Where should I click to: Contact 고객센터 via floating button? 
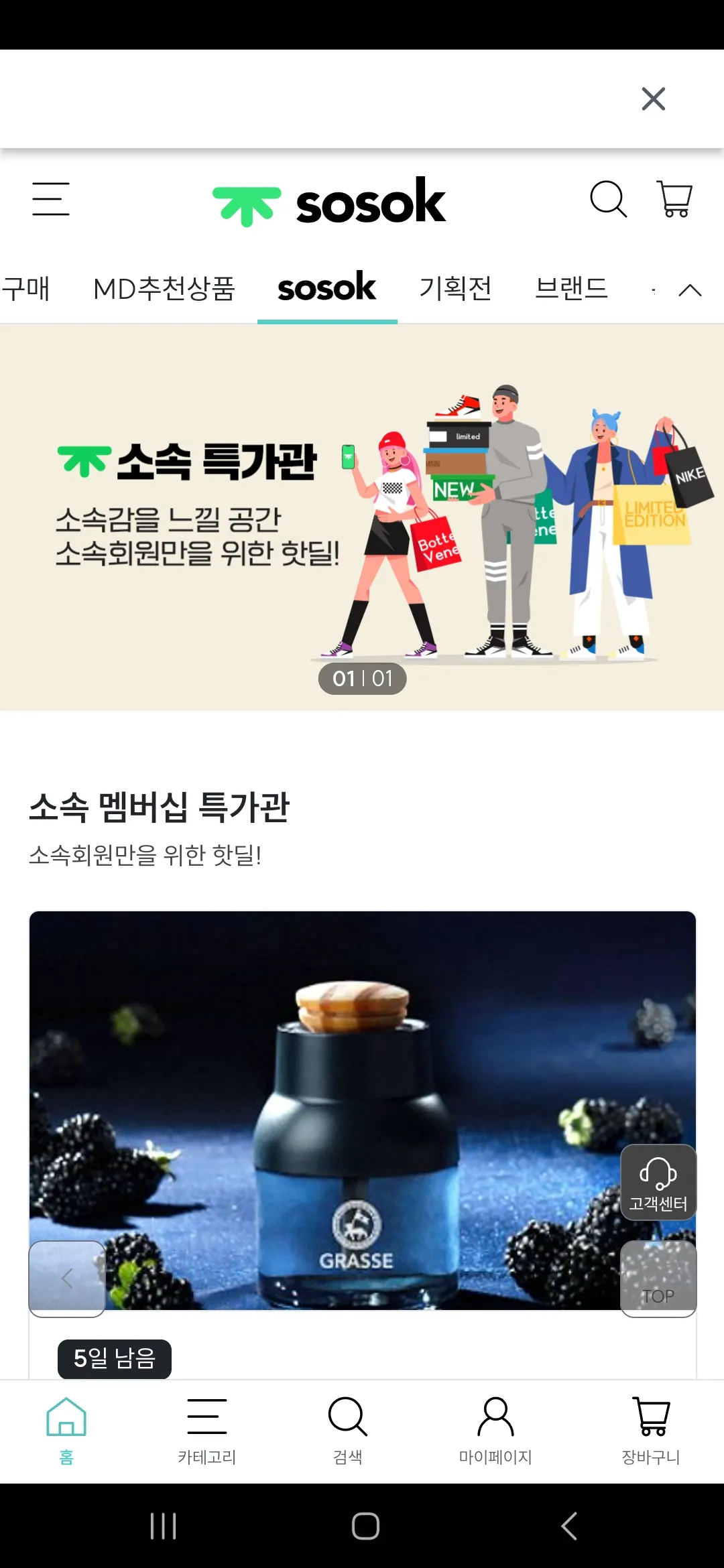click(658, 1183)
